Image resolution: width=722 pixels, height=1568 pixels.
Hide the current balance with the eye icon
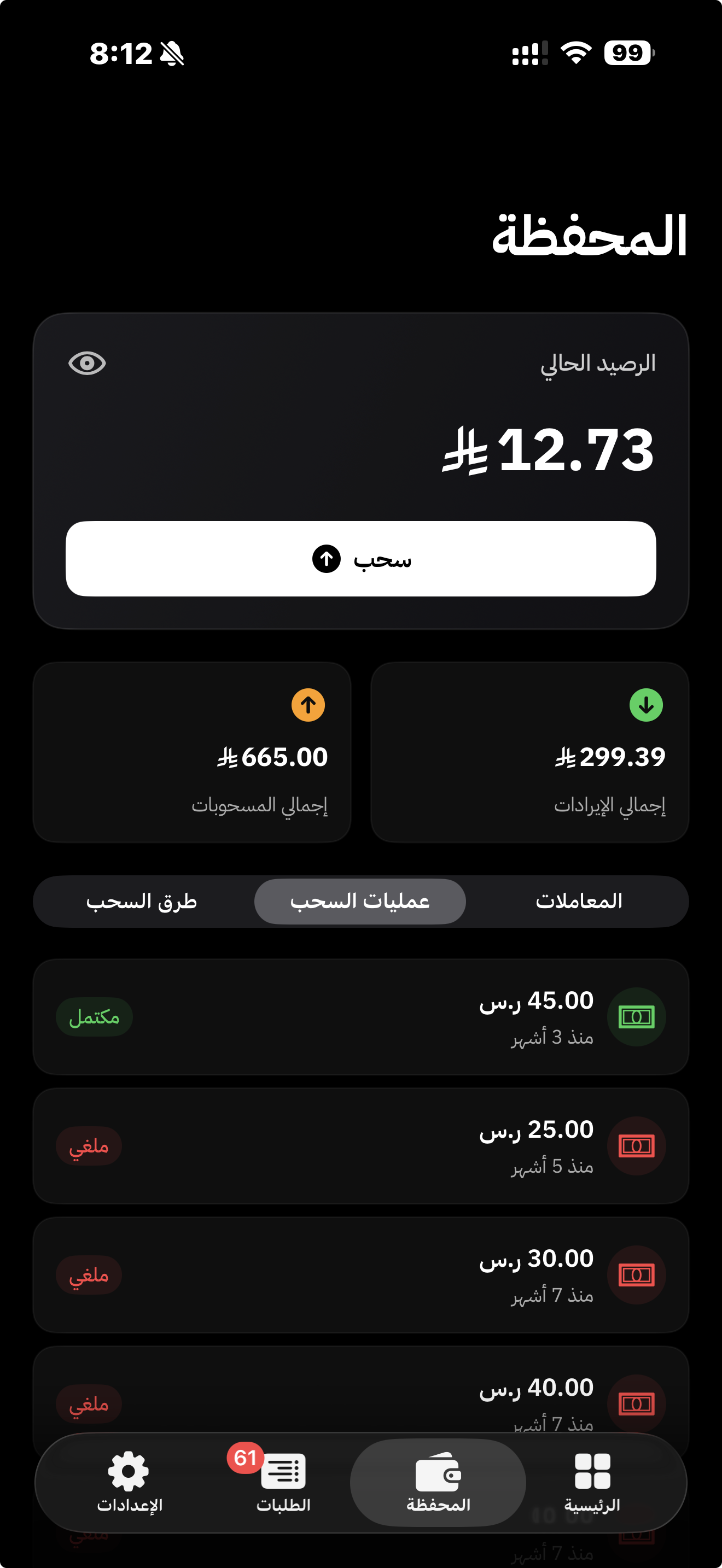87,364
